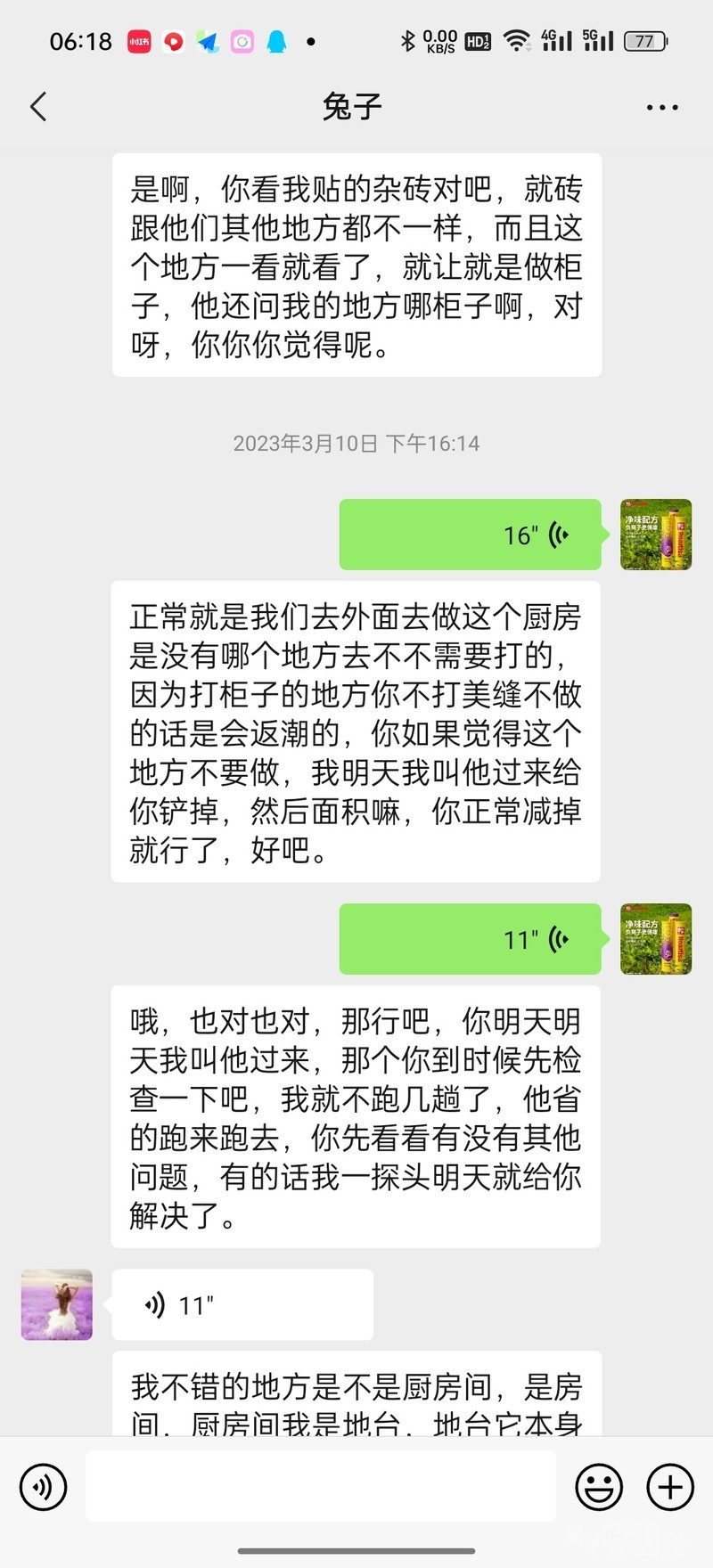
Task: Switch to voice input mode
Action: tap(43, 1487)
